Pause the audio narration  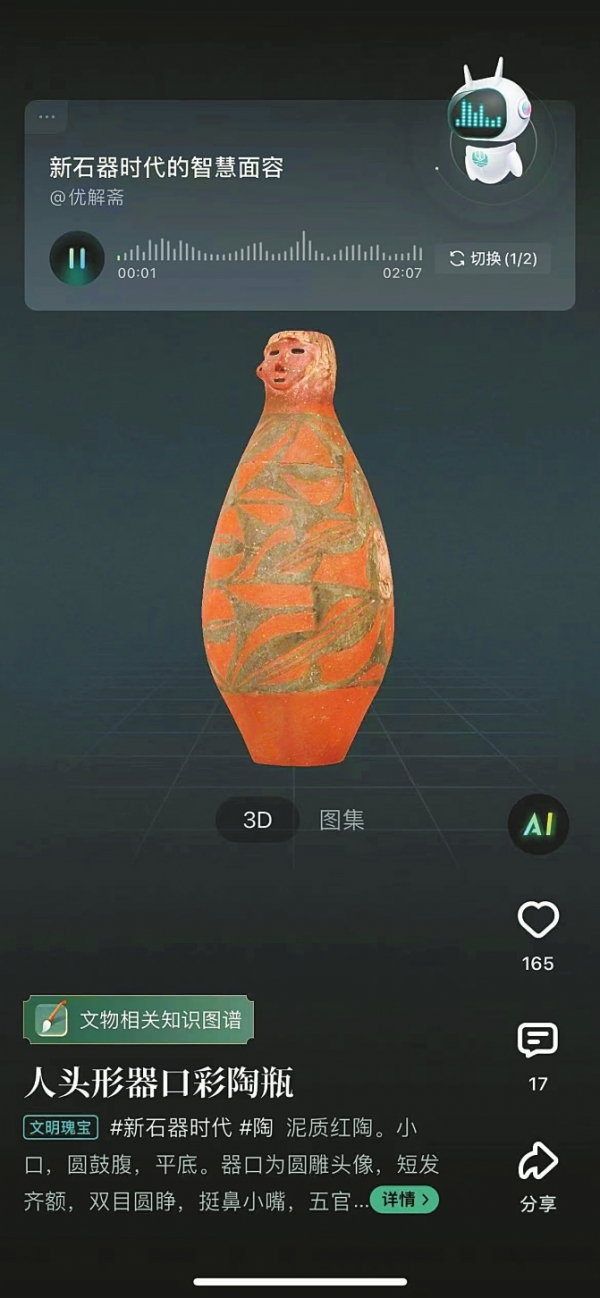(x=77, y=258)
